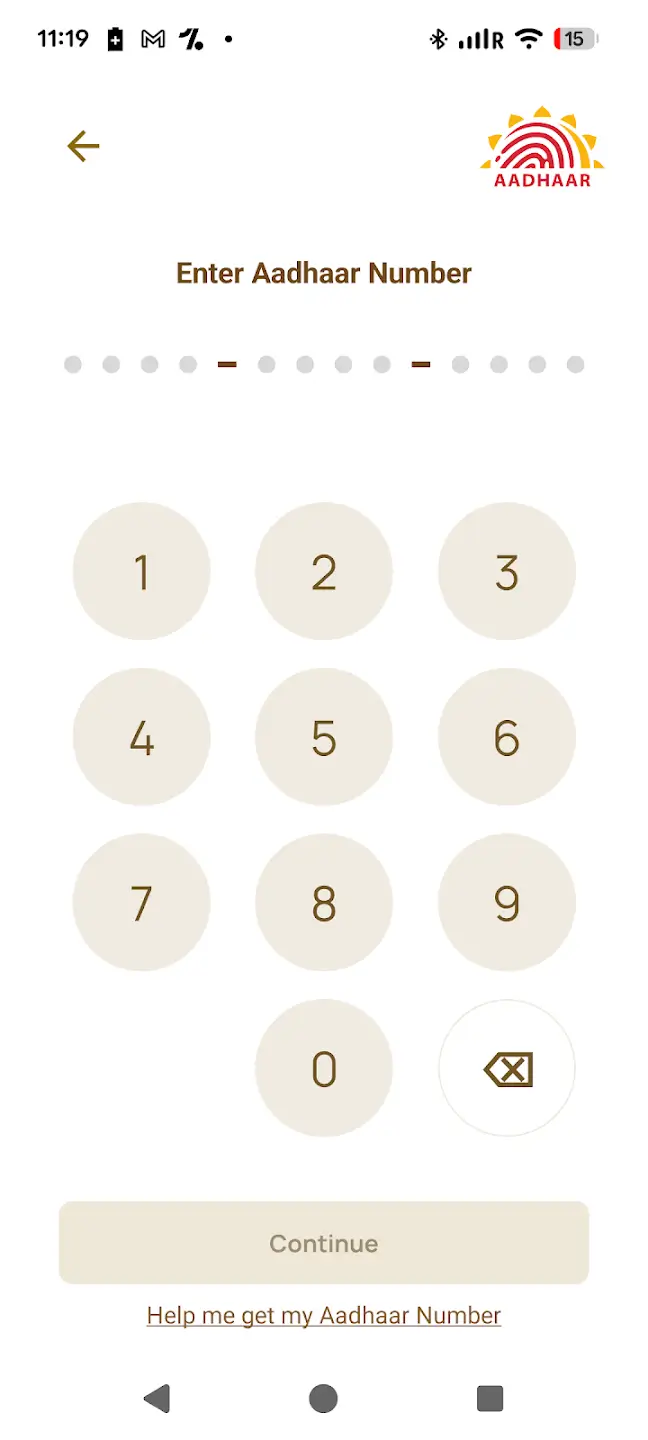Enter digit 7 on the keypad

[142, 903]
